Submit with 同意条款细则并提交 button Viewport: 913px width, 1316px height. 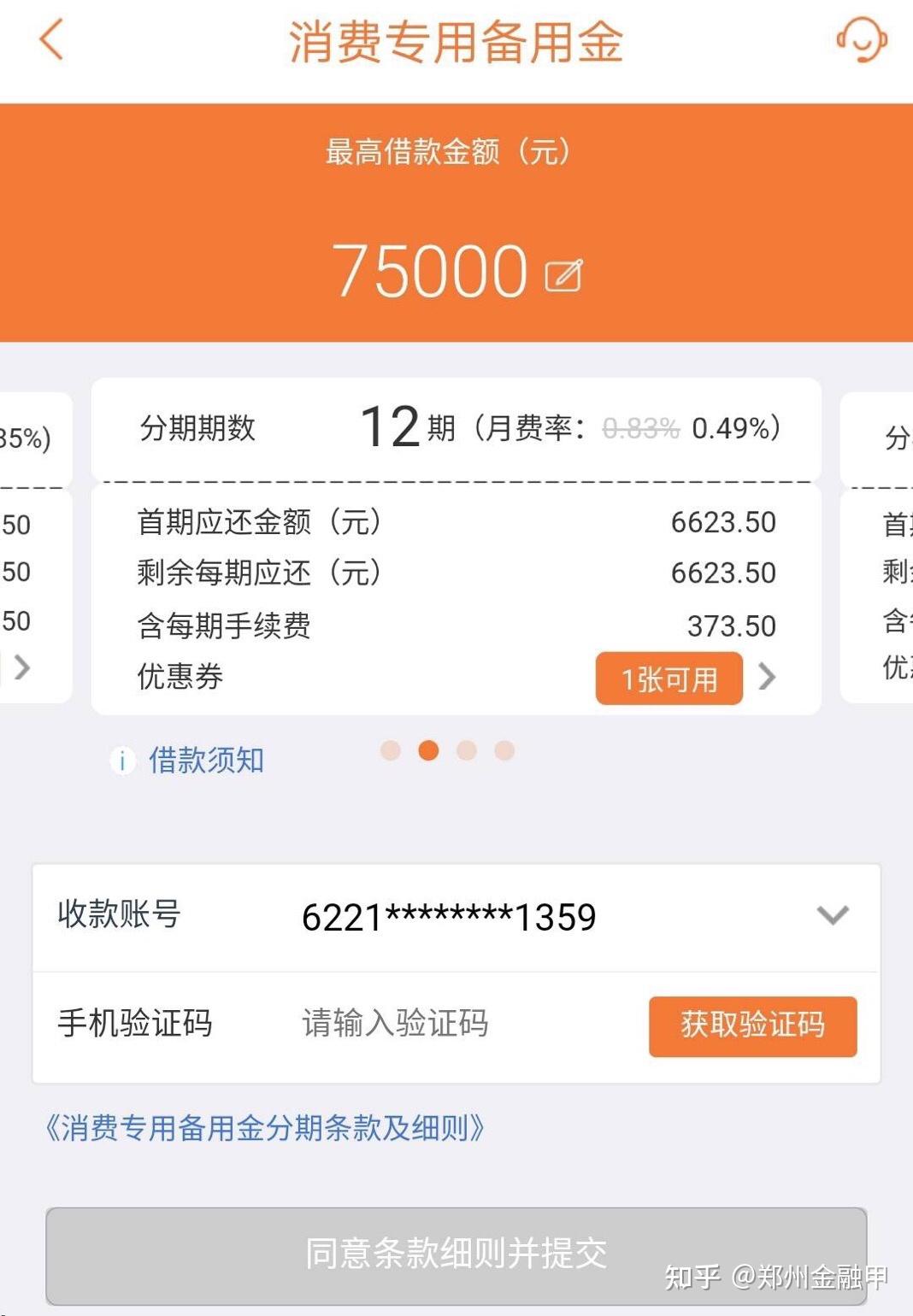tap(456, 1254)
